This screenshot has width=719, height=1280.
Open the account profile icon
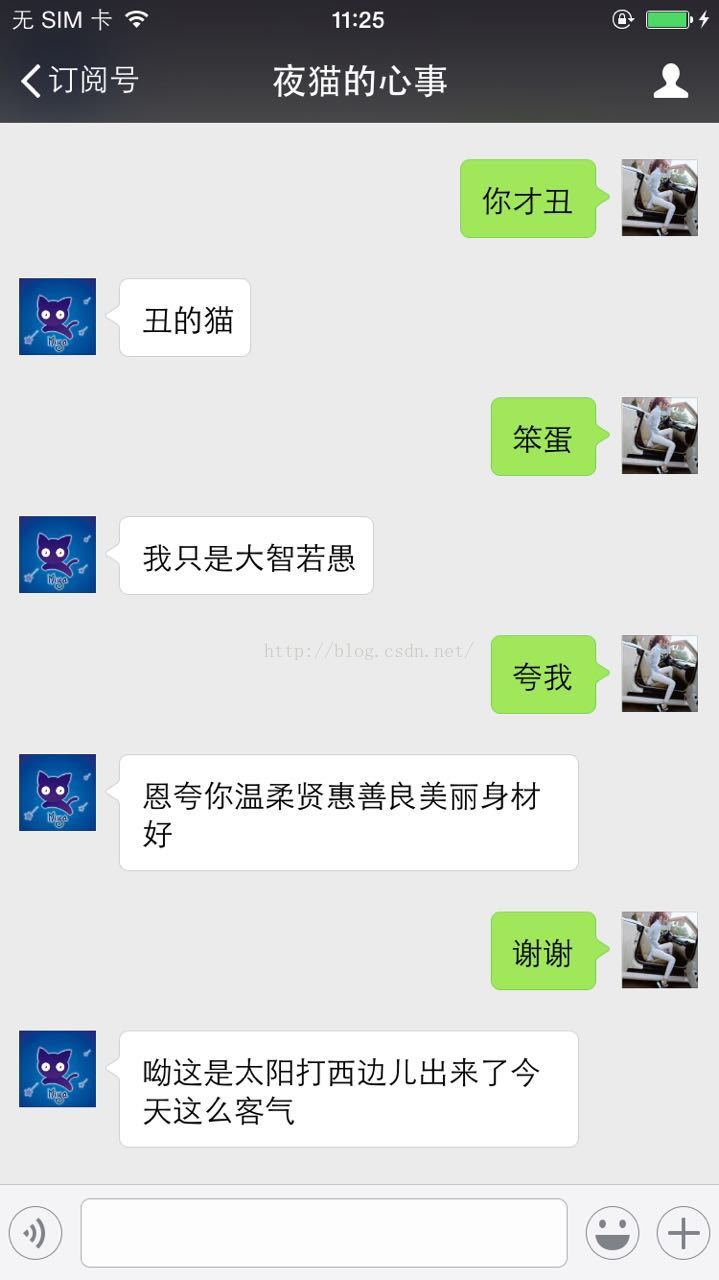point(670,81)
